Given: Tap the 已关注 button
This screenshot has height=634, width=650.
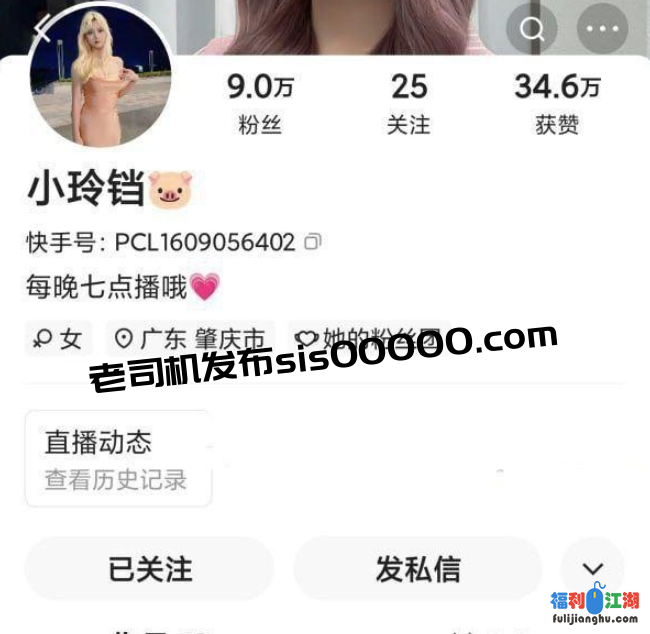Looking at the screenshot, I should tap(149, 568).
